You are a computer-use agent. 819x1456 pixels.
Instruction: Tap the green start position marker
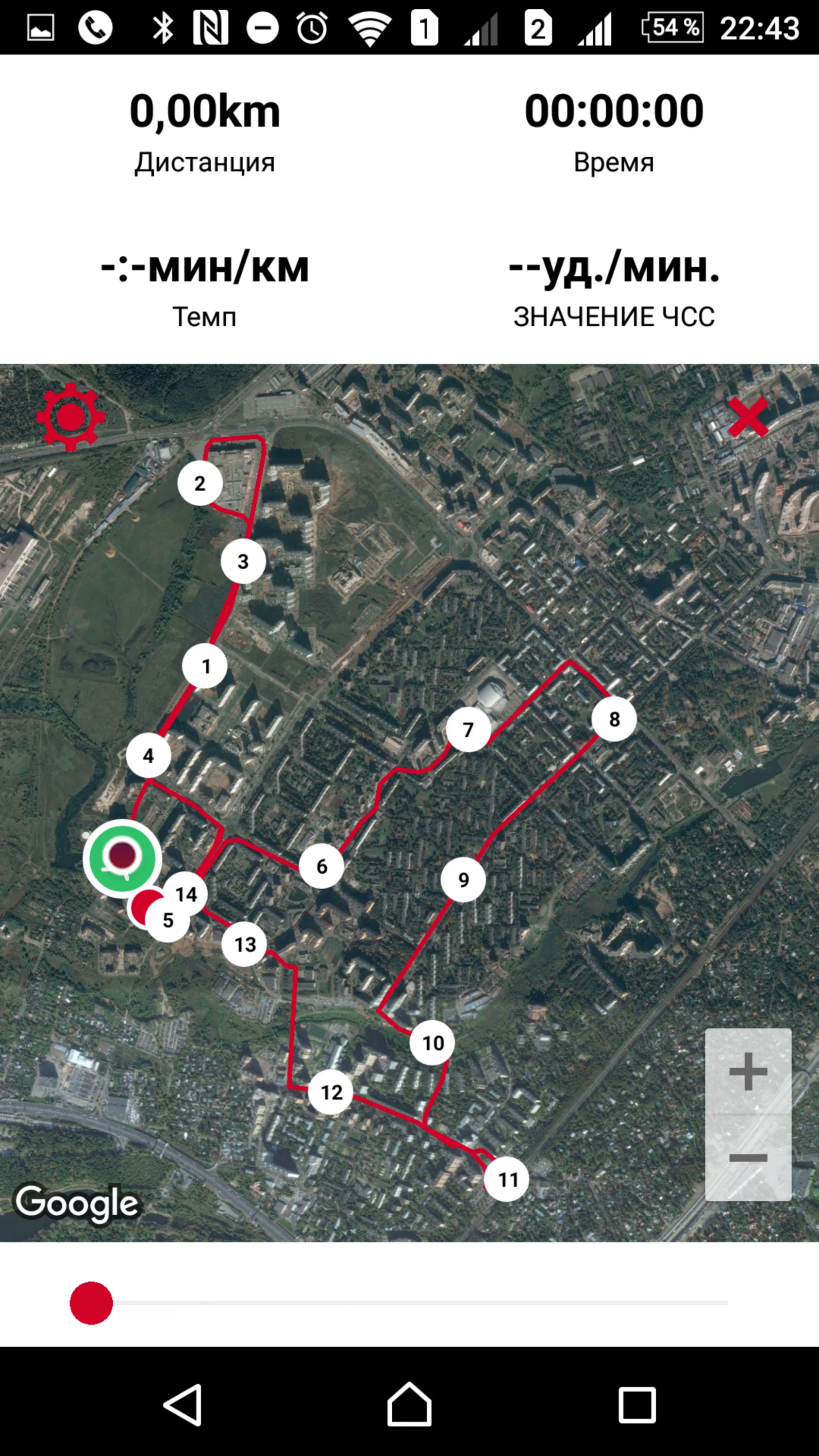tap(122, 858)
